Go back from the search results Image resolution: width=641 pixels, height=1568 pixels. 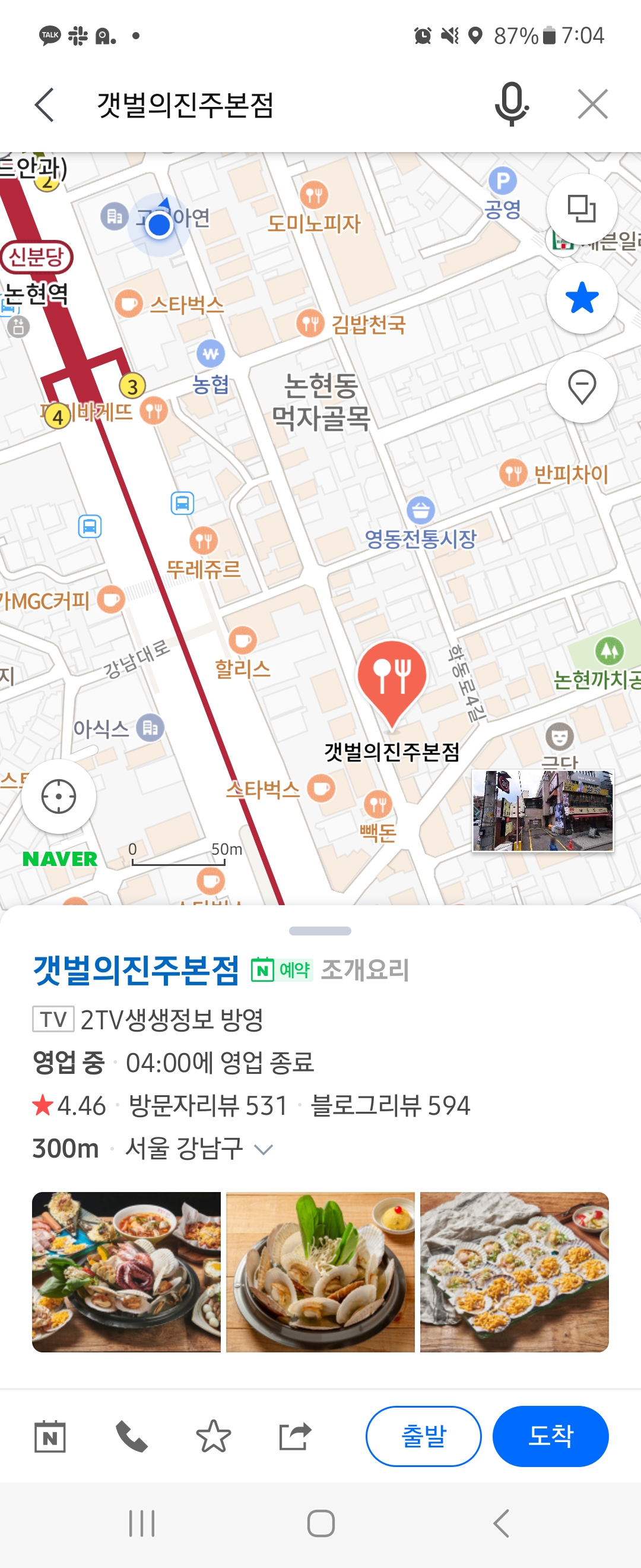coord(45,105)
